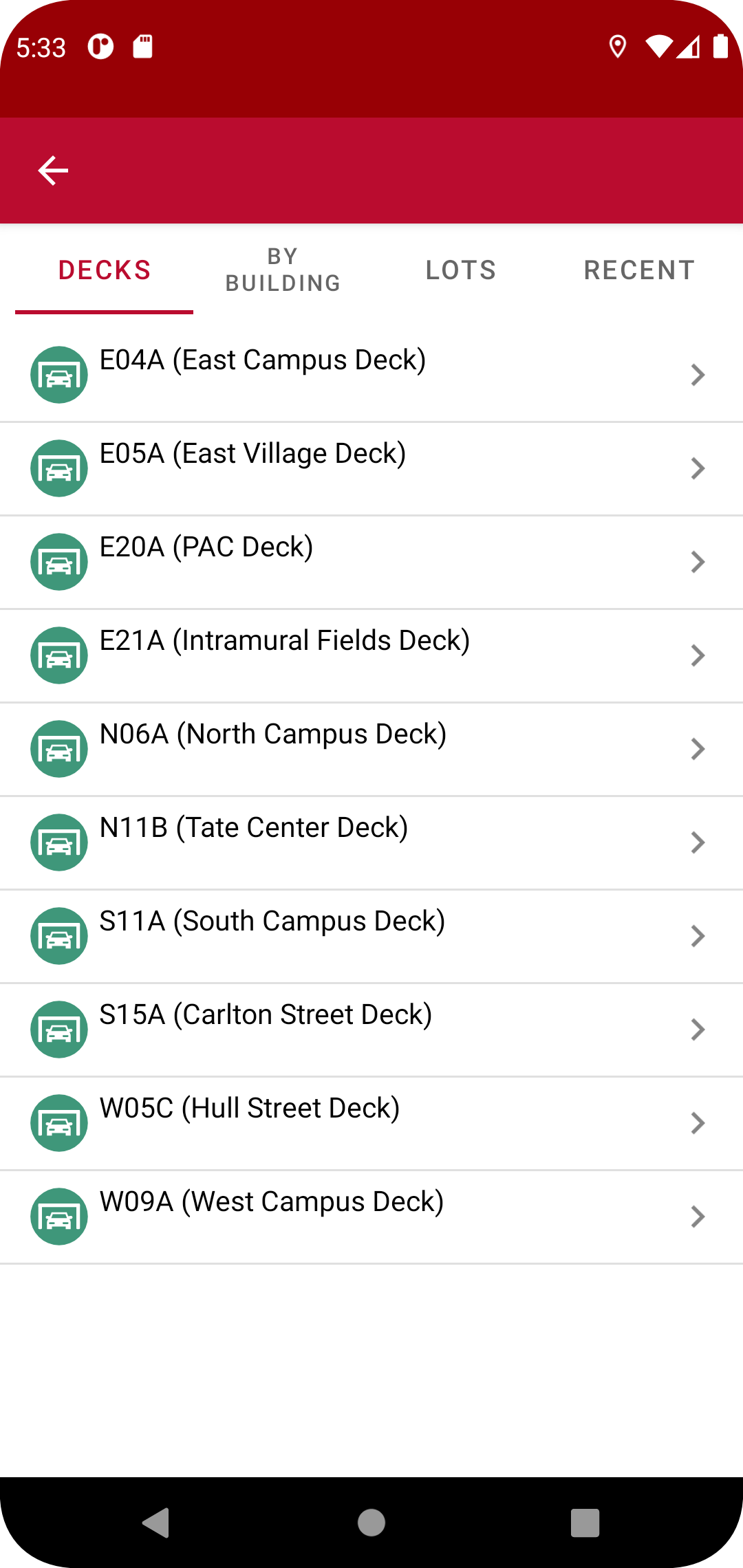This screenshot has height=1568, width=743.
Task: Select E05A (East Village Deck)
Action: tap(371, 468)
